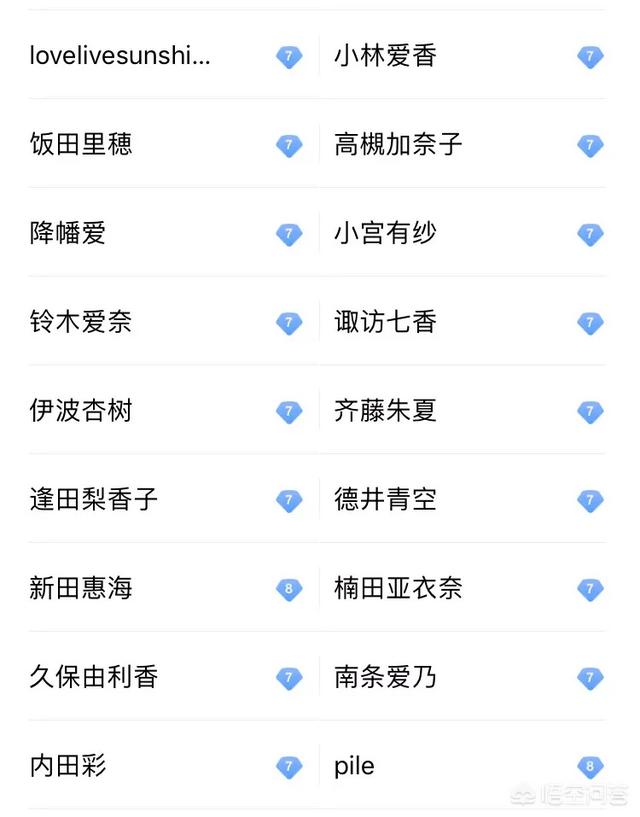The height and width of the screenshot is (817, 640).
Task: Tap the 降幡爱 row
Action: point(68,233)
